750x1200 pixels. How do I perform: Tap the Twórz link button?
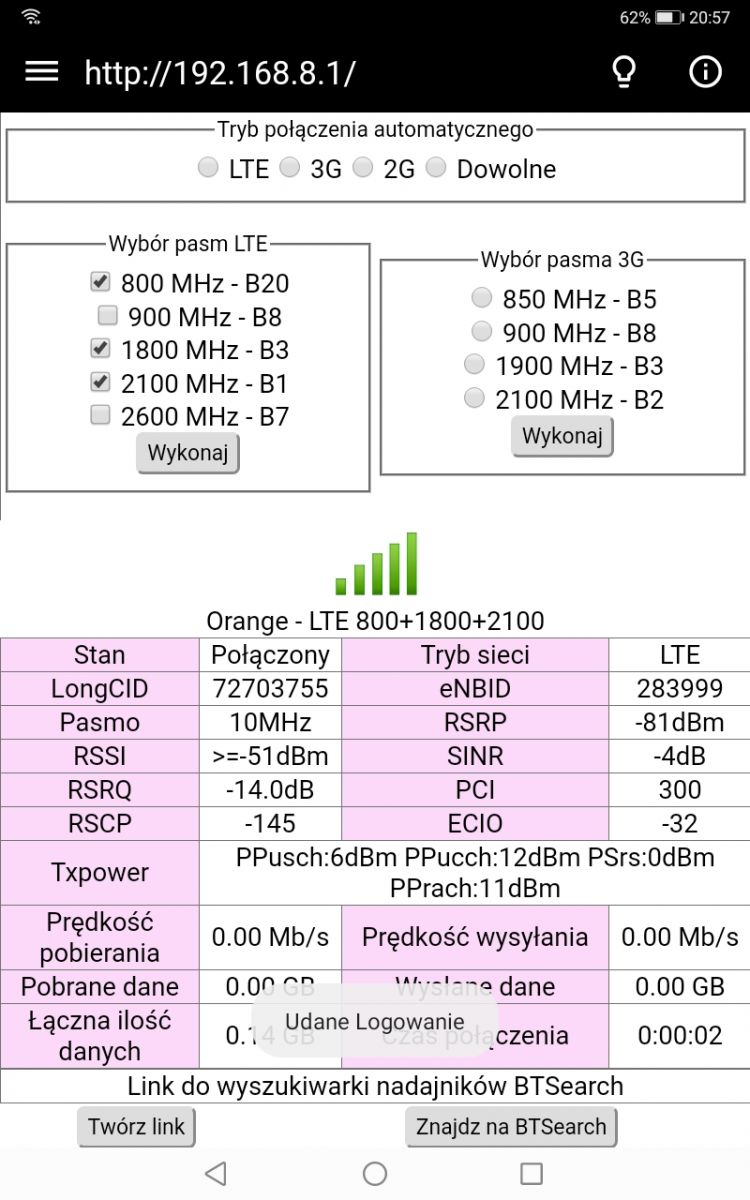137,1127
